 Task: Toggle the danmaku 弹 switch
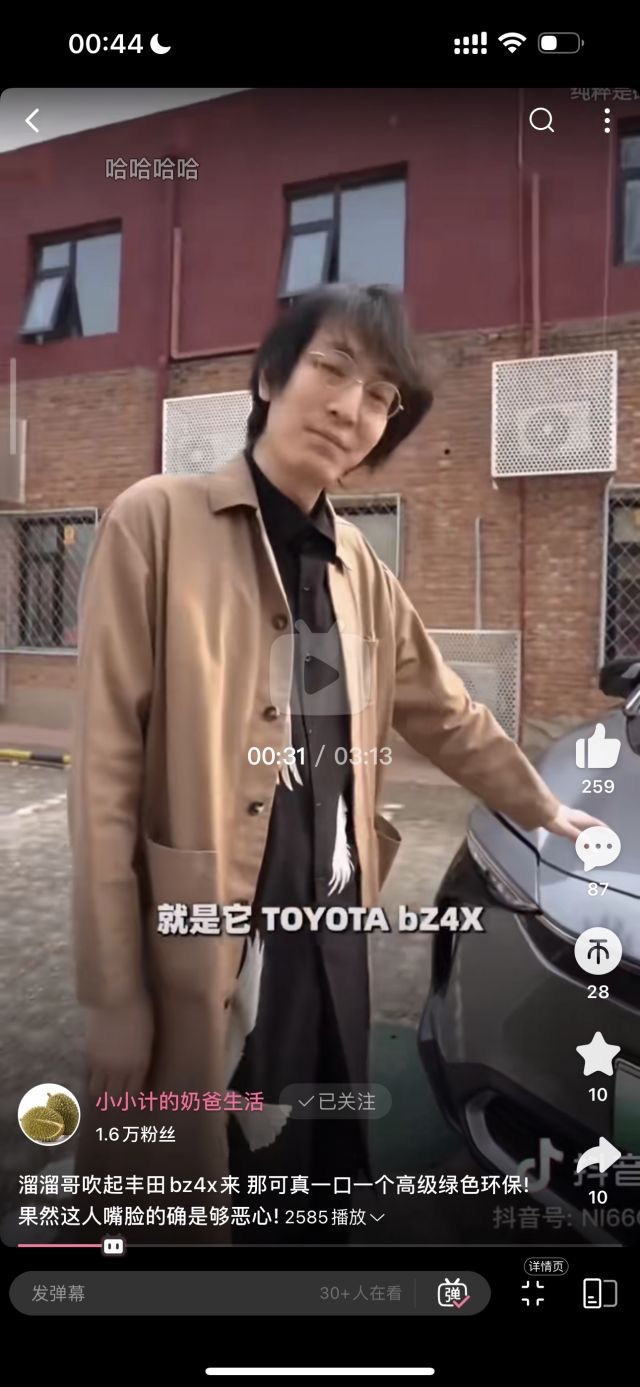tap(453, 1293)
